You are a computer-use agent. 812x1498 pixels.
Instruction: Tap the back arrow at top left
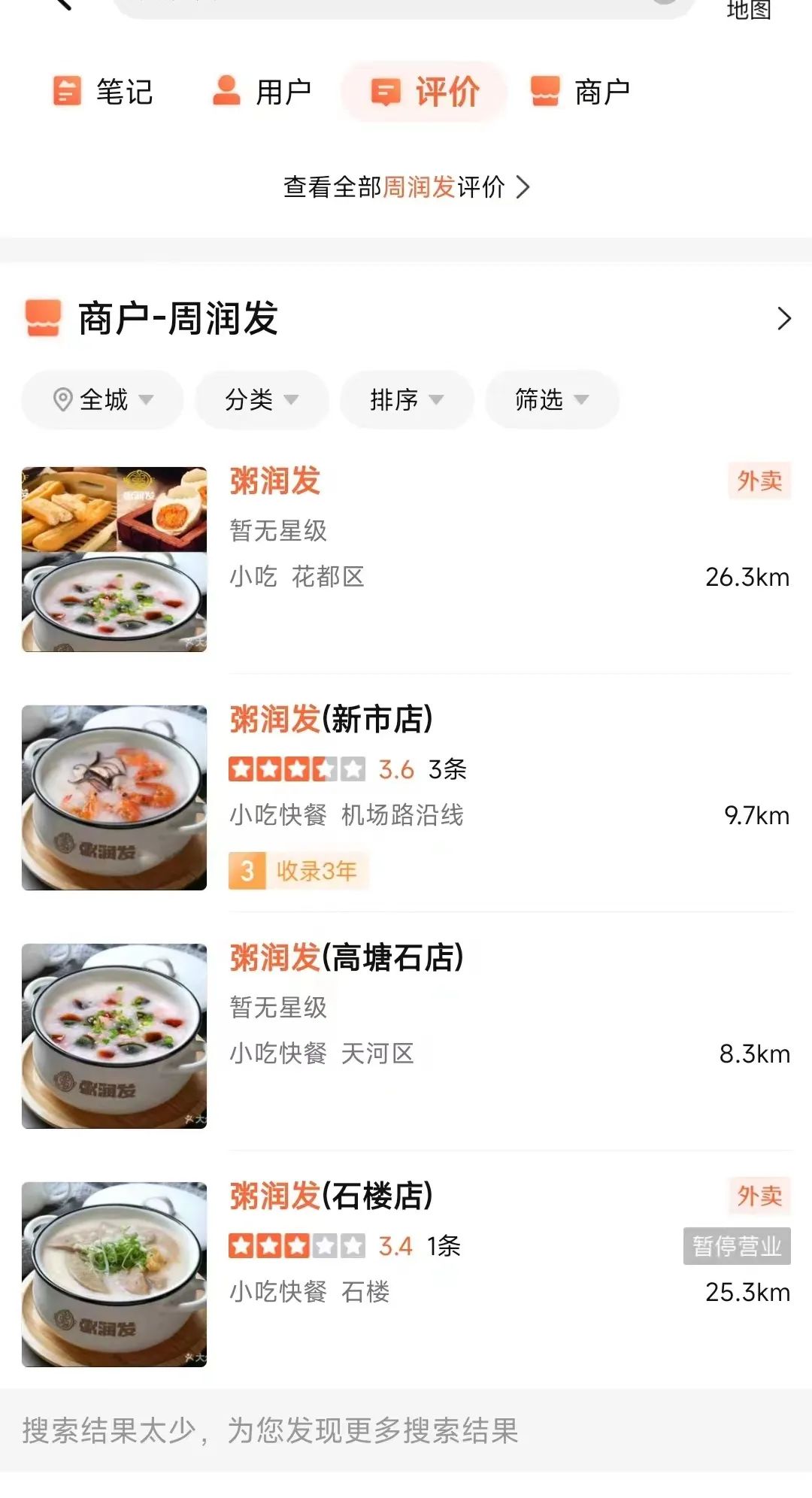[x=68, y=8]
